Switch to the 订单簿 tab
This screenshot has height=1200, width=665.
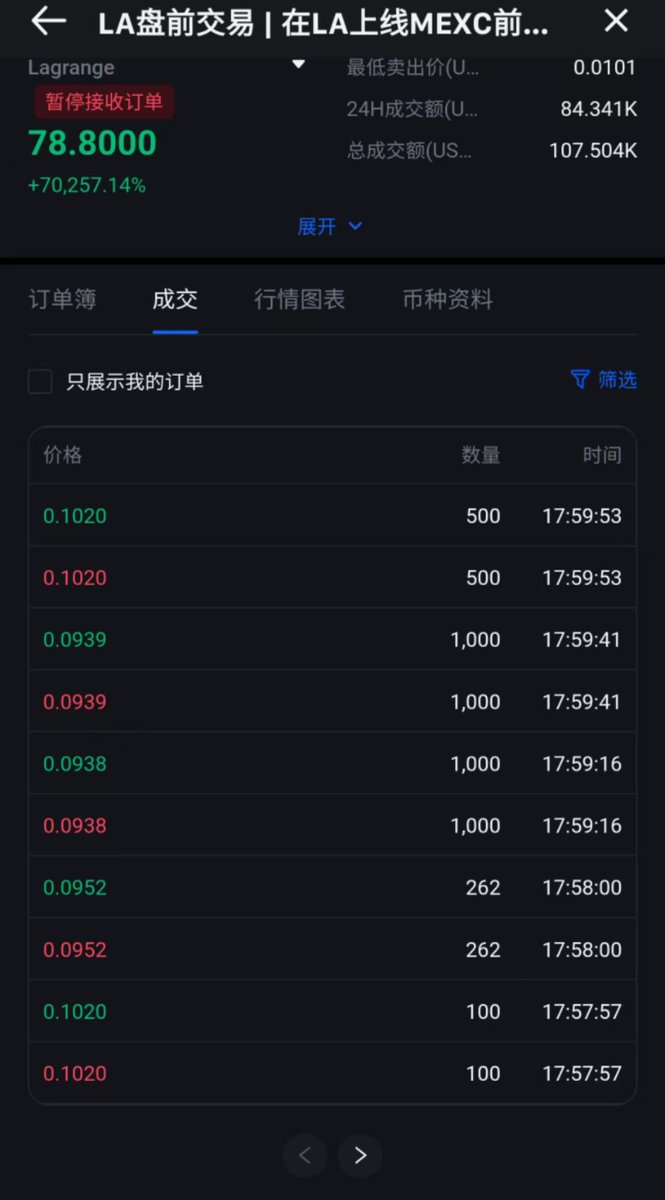(x=62, y=299)
